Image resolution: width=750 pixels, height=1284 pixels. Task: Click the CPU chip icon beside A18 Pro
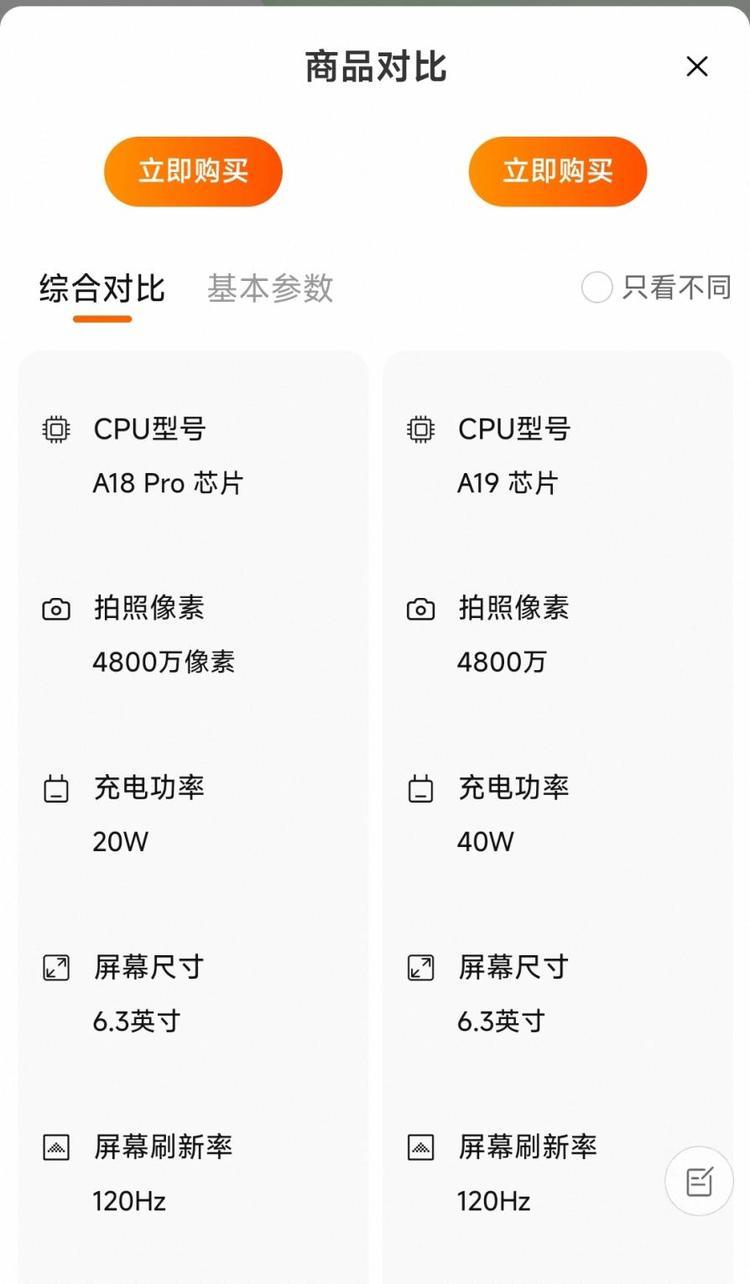56,428
